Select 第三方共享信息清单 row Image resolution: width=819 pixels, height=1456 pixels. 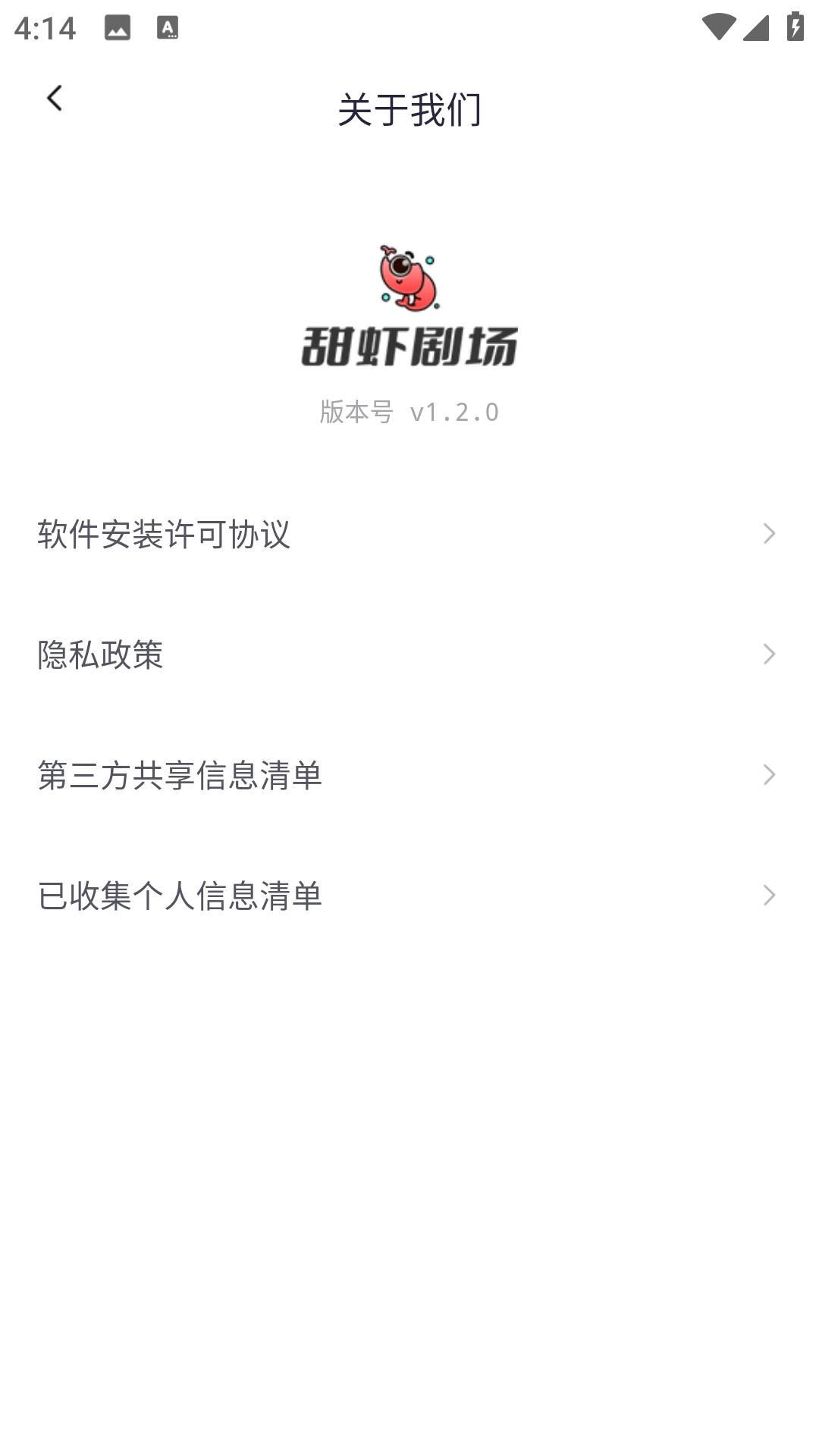point(180,775)
